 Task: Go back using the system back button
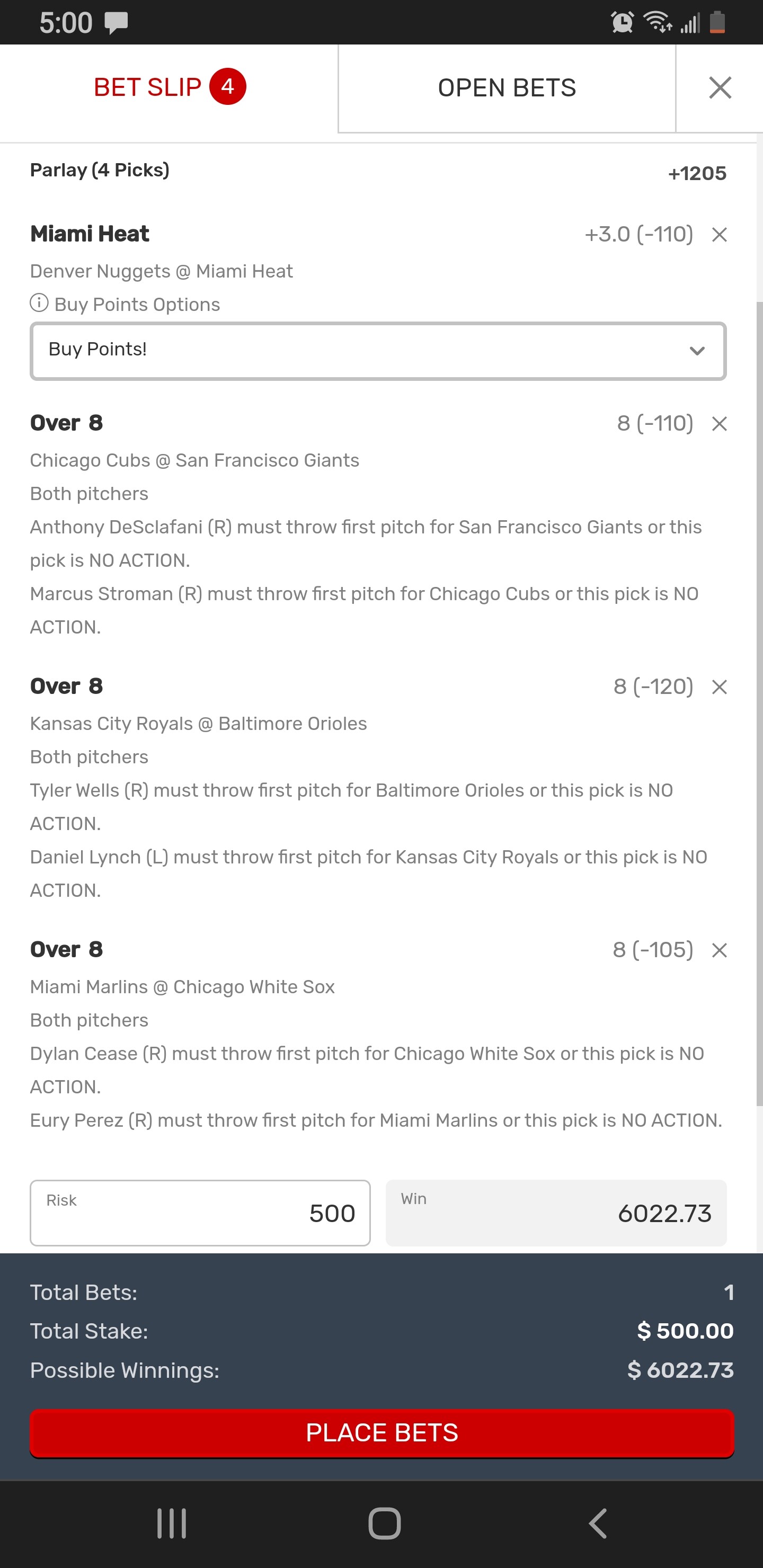click(597, 1524)
